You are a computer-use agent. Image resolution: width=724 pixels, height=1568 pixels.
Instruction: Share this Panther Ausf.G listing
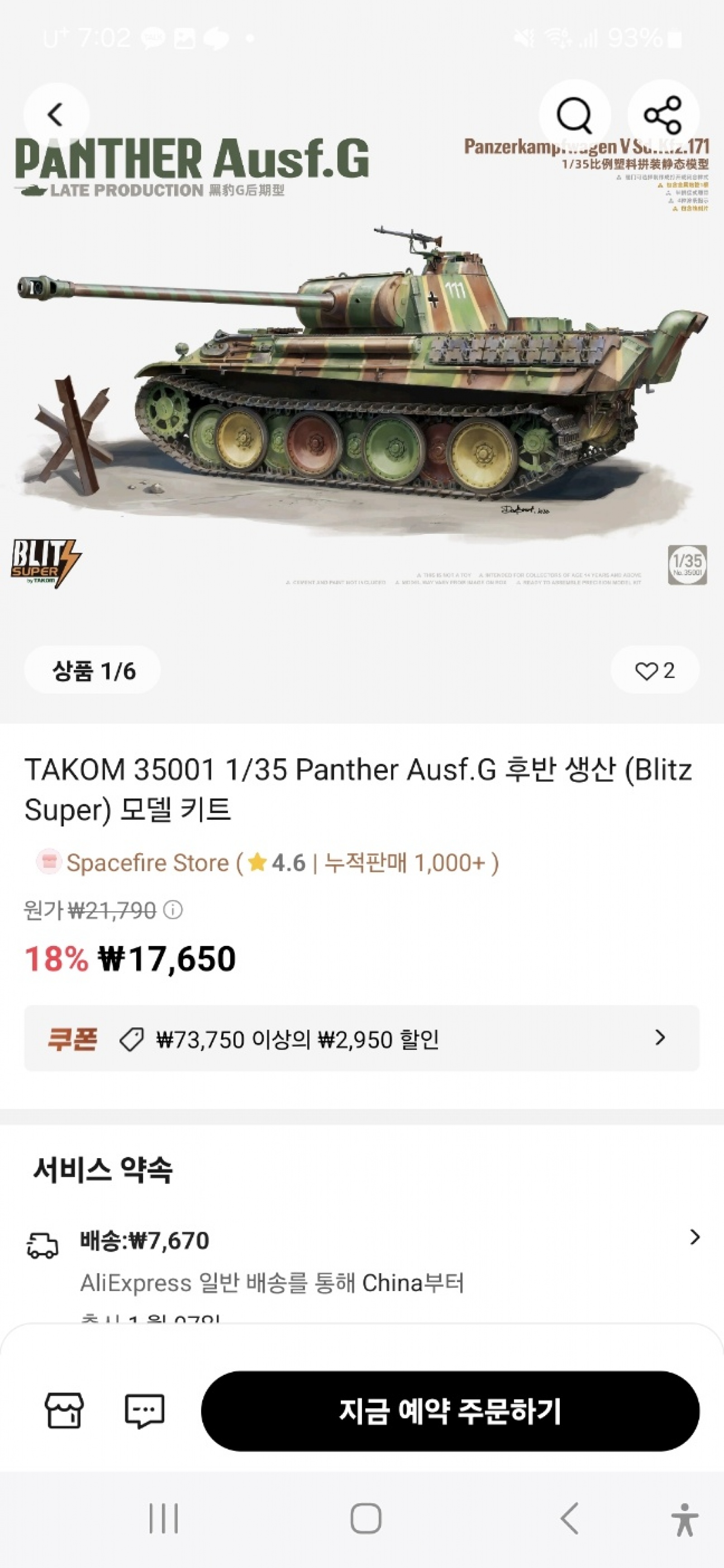(x=662, y=114)
